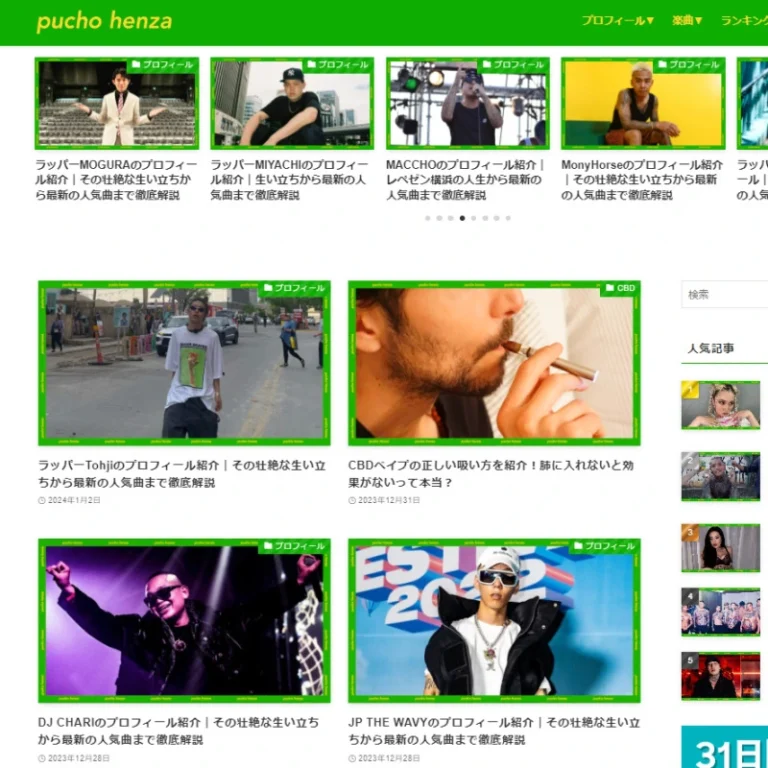768x768 pixels.
Task: Select the first carousel page dot
Action: (x=428, y=217)
